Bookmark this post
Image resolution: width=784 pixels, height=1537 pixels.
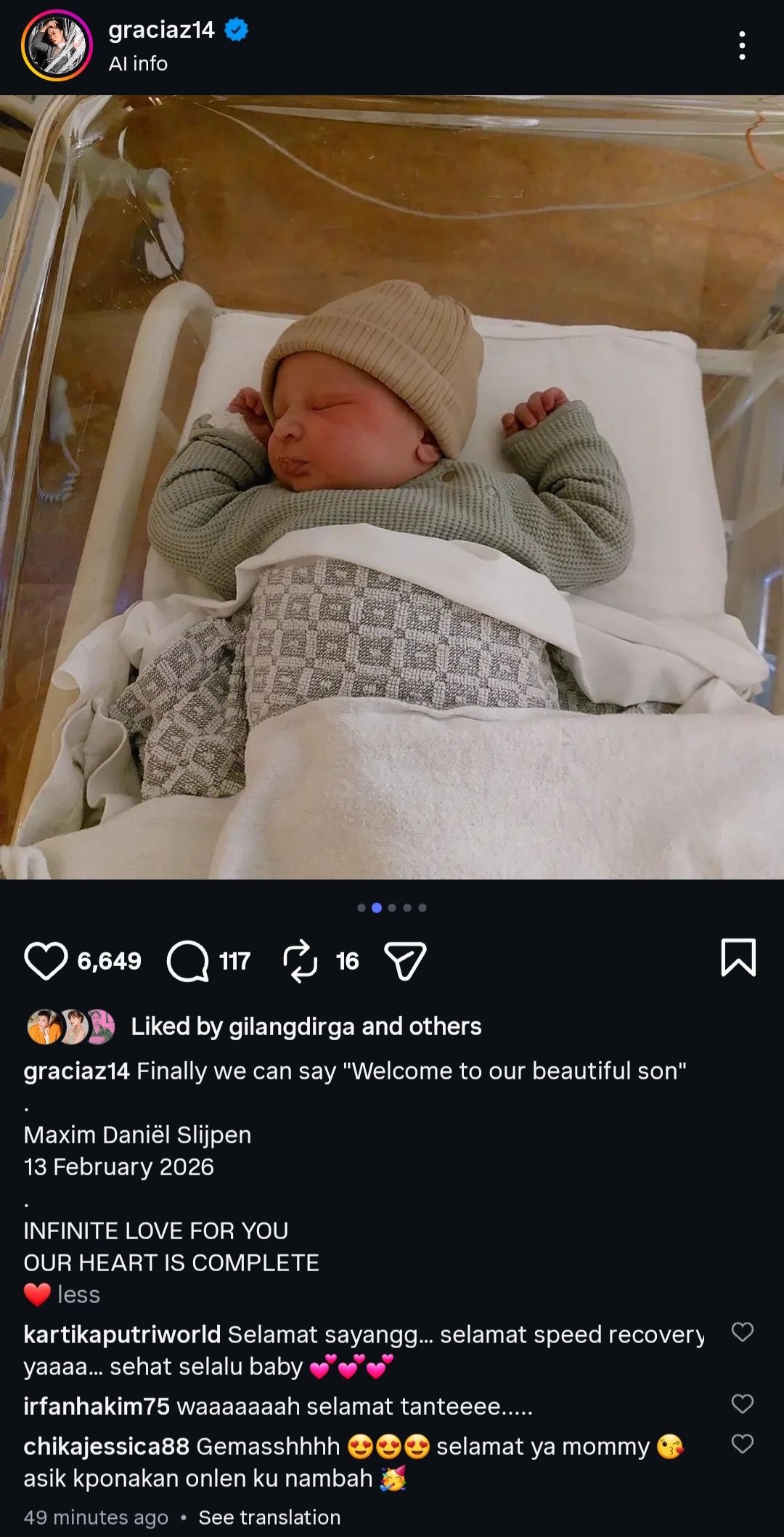coord(738,958)
